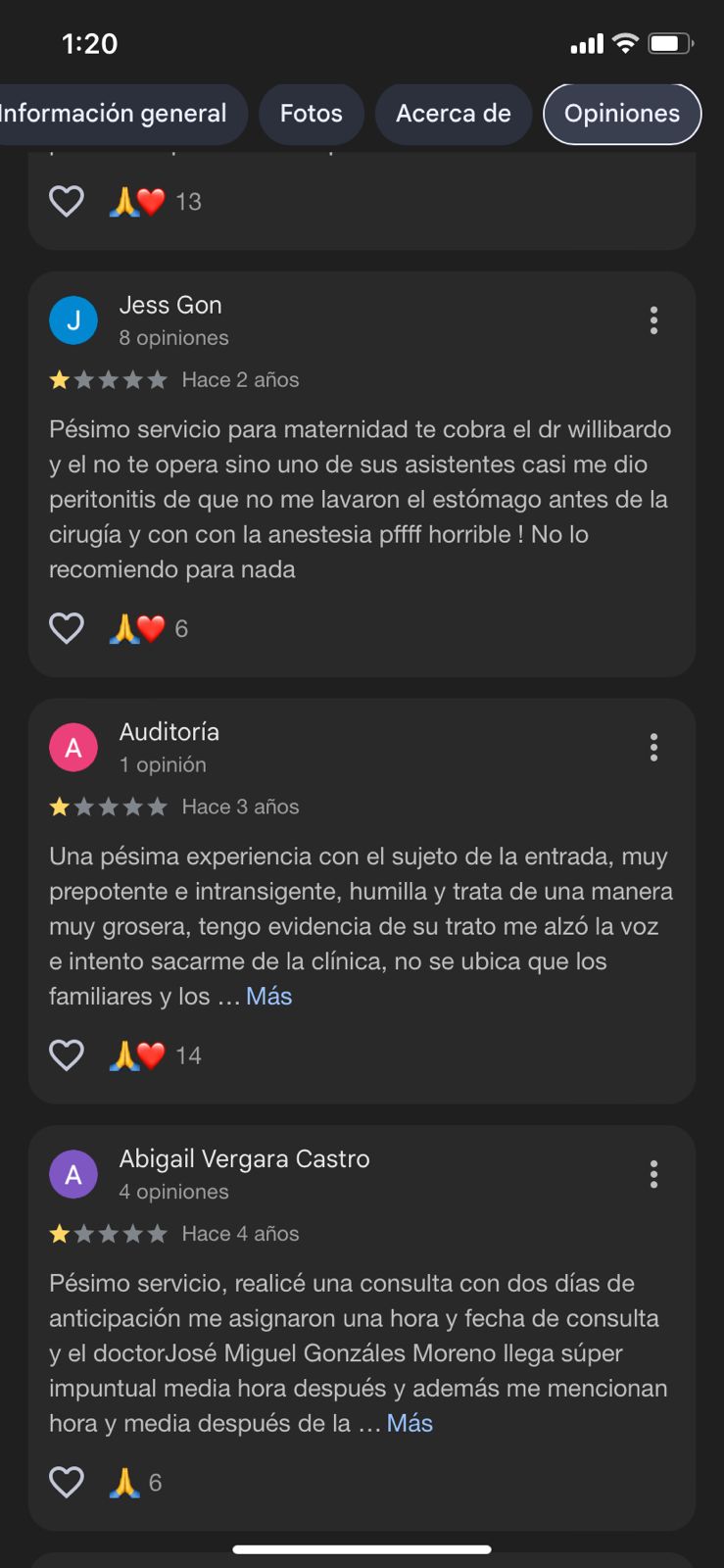View reactions on Jess Gon's review

point(149,628)
